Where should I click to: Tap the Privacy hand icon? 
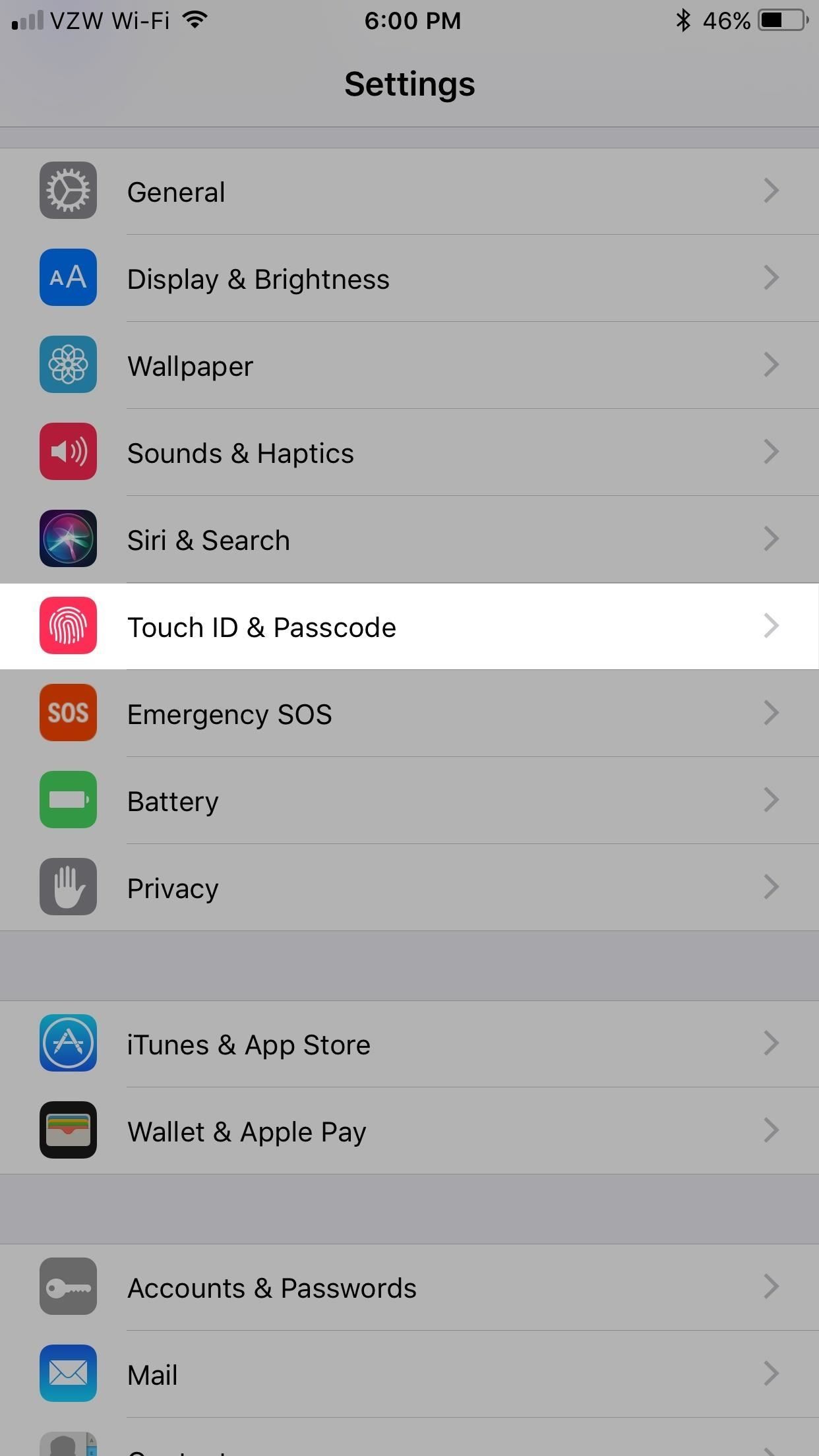[68, 887]
